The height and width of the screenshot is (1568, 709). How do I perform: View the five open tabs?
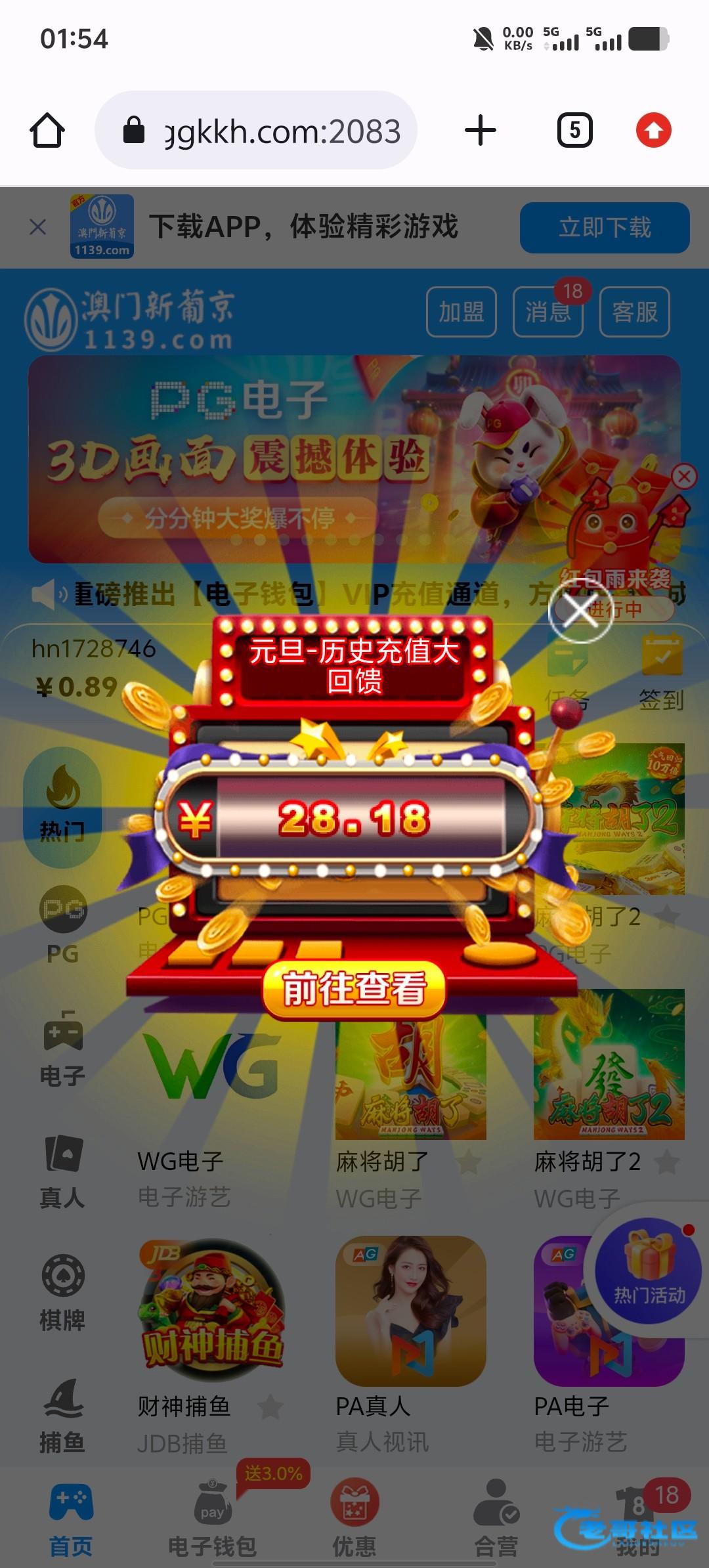tap(574, 131)
